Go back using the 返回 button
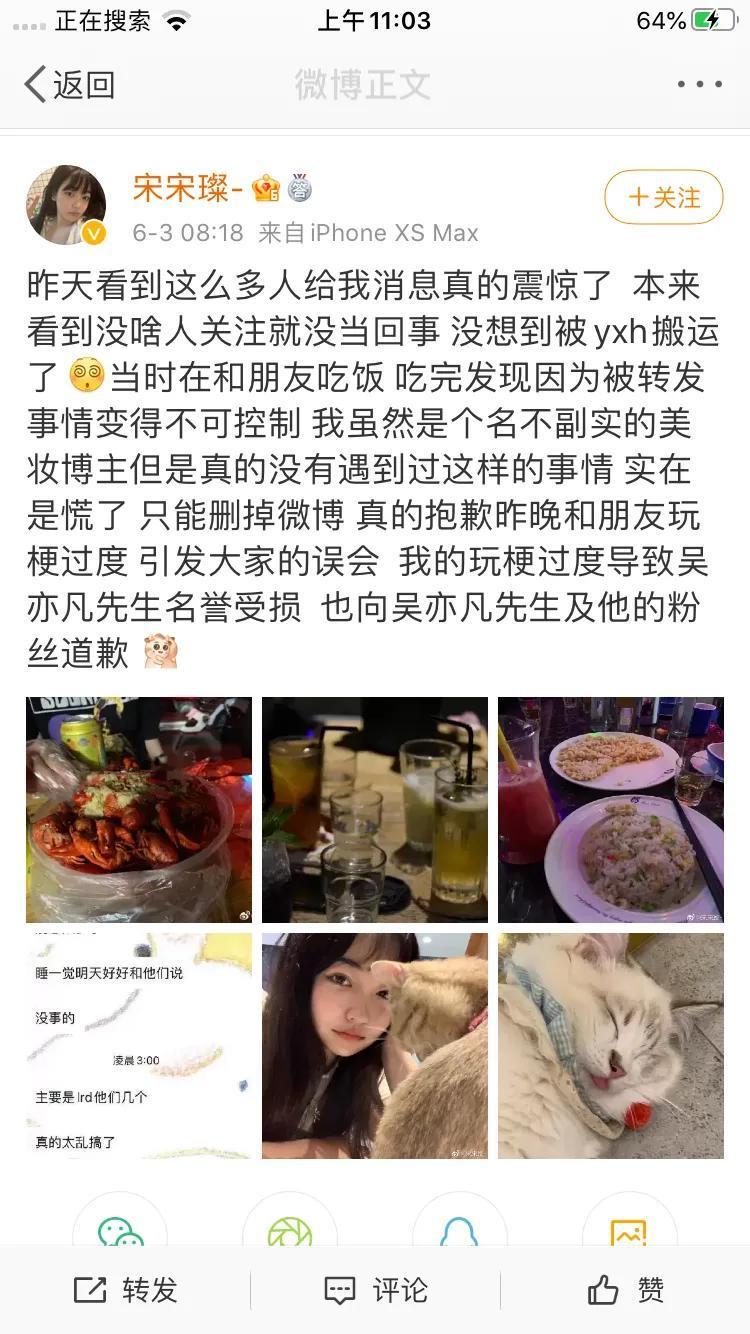Image resolution: width=750 pixels, height=1334 pixels. coord(70,85)
